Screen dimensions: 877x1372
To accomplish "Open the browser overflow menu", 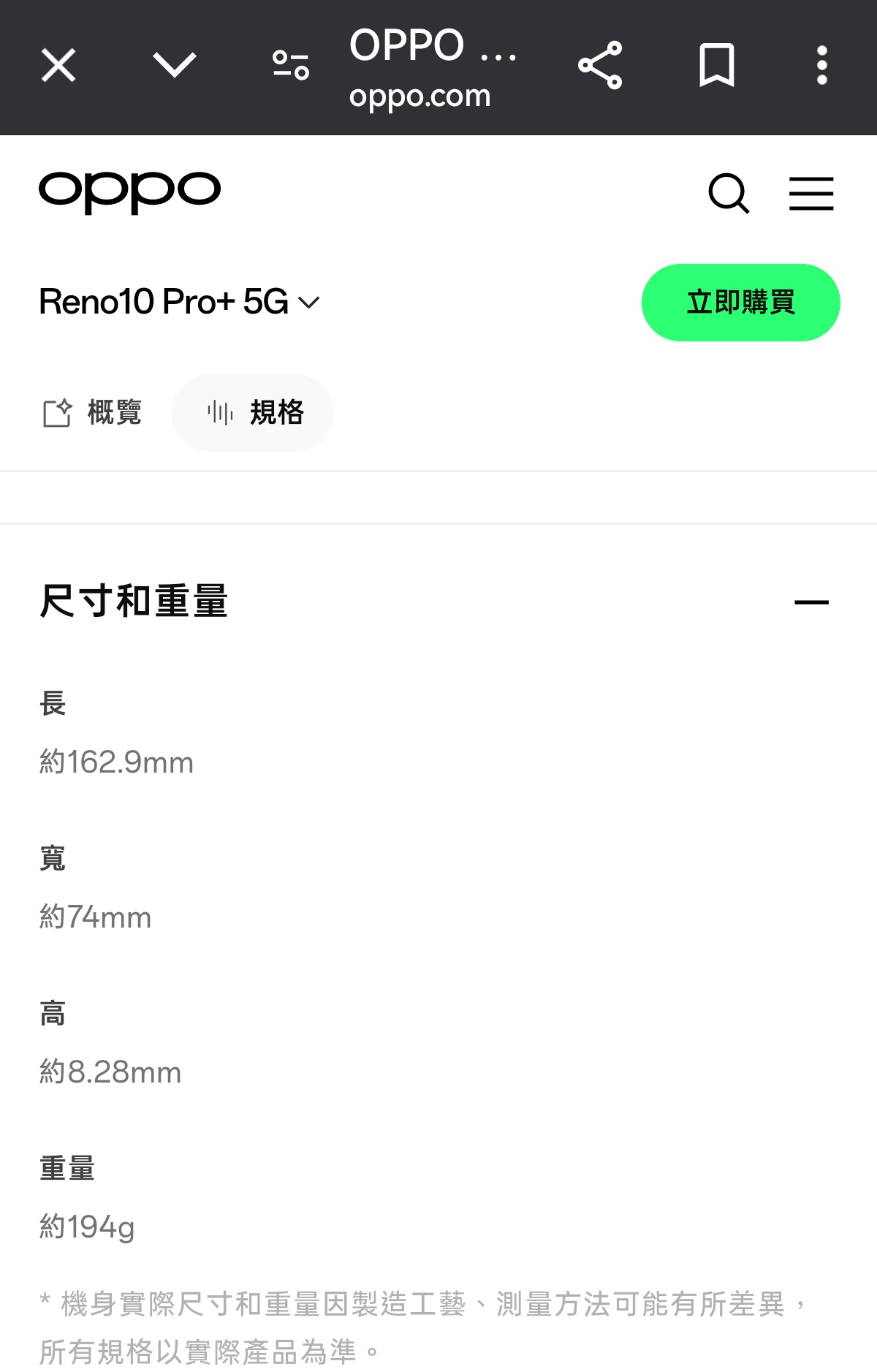I will 822,66.
